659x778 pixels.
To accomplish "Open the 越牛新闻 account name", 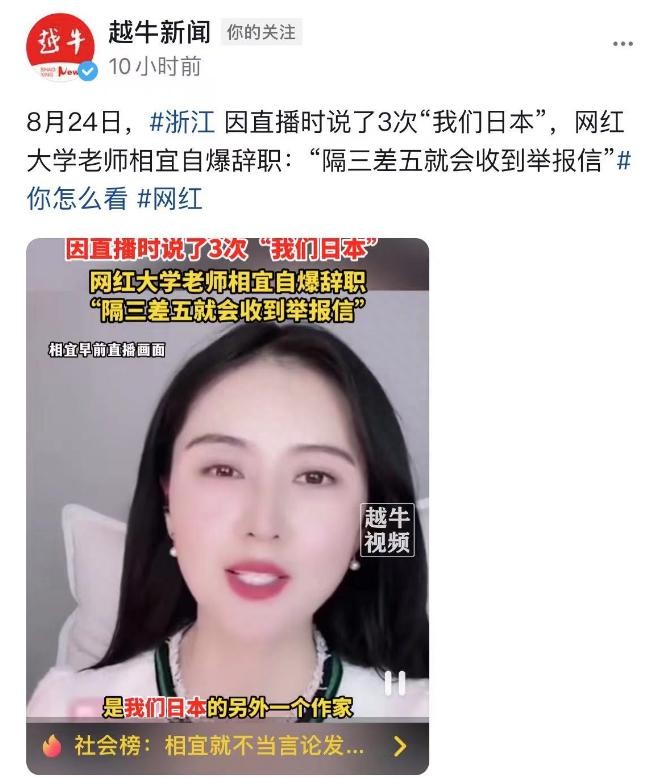I will (160, 32).
